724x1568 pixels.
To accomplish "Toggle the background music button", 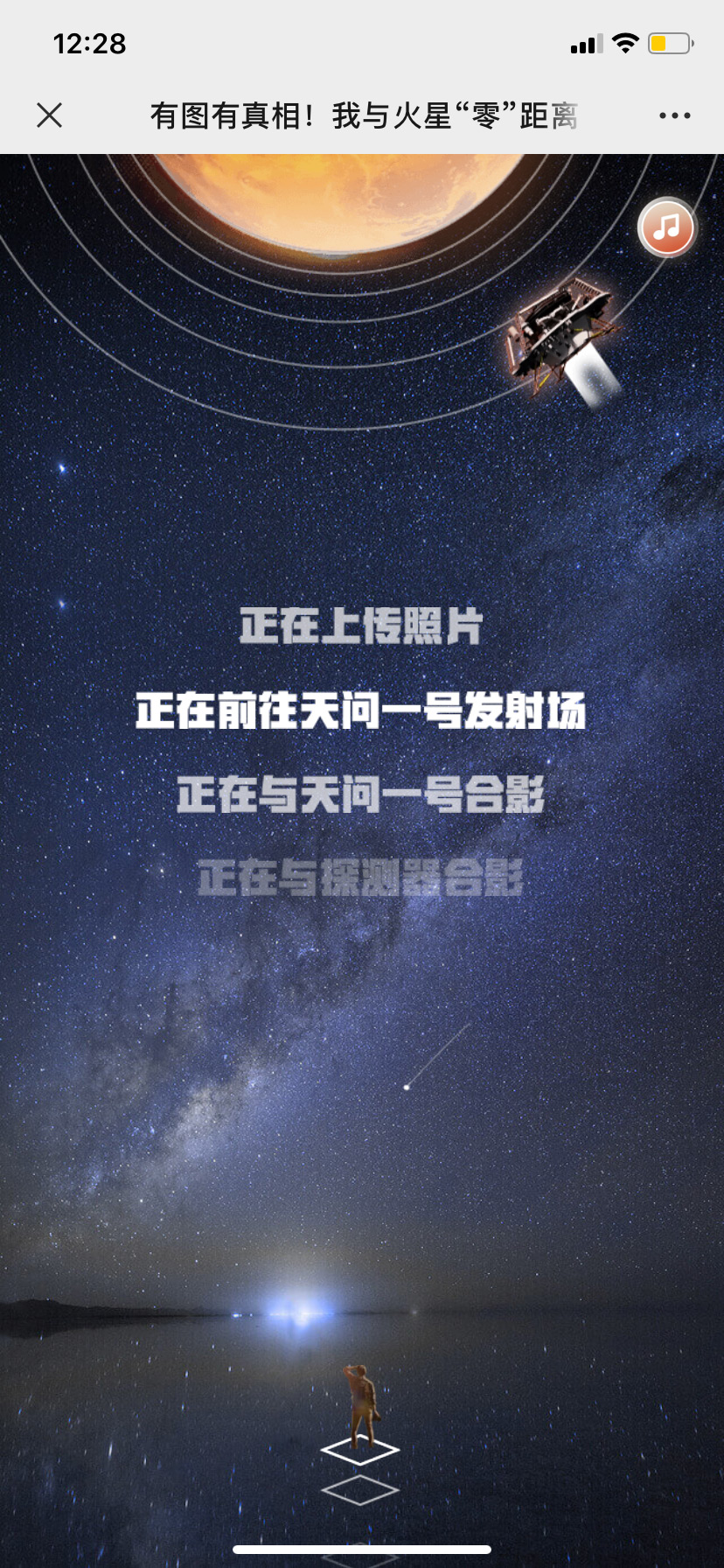I will tap(666, 227).
